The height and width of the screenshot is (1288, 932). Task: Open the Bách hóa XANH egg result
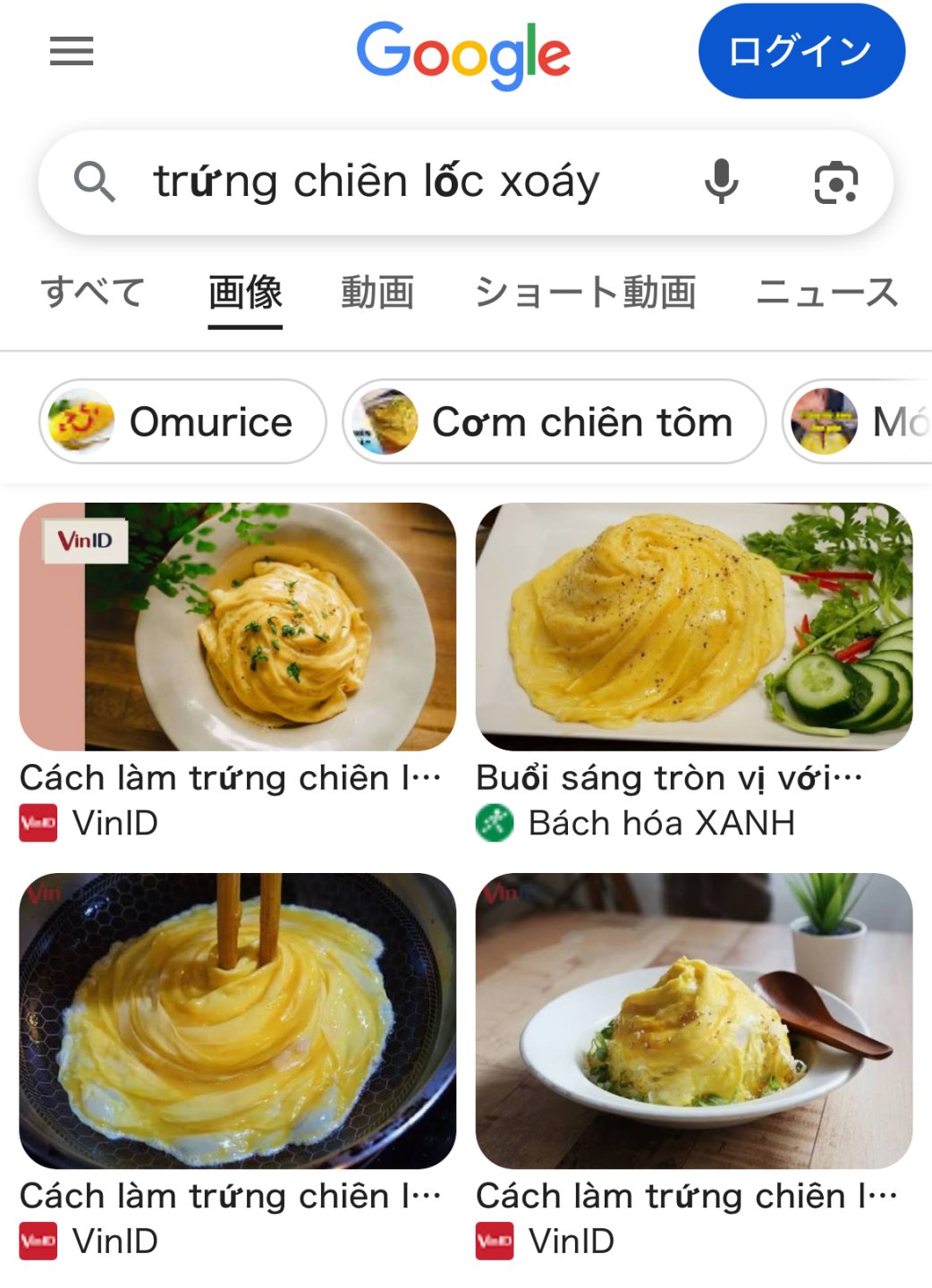(x=694, y=626)
